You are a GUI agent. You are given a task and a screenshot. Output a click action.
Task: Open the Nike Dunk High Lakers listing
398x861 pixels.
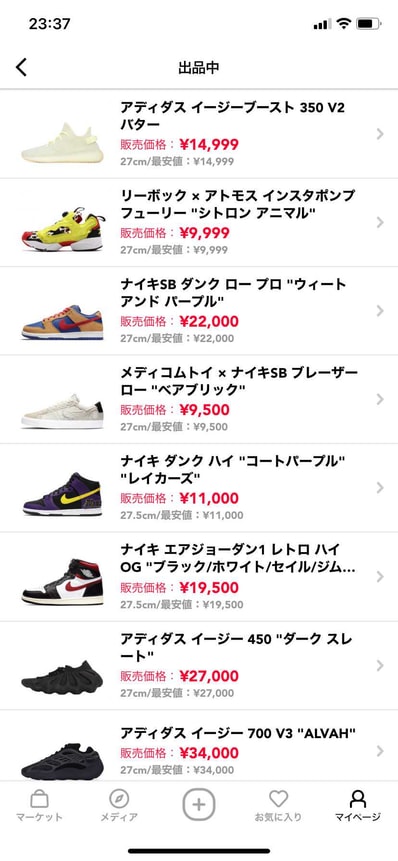[199, 488]
